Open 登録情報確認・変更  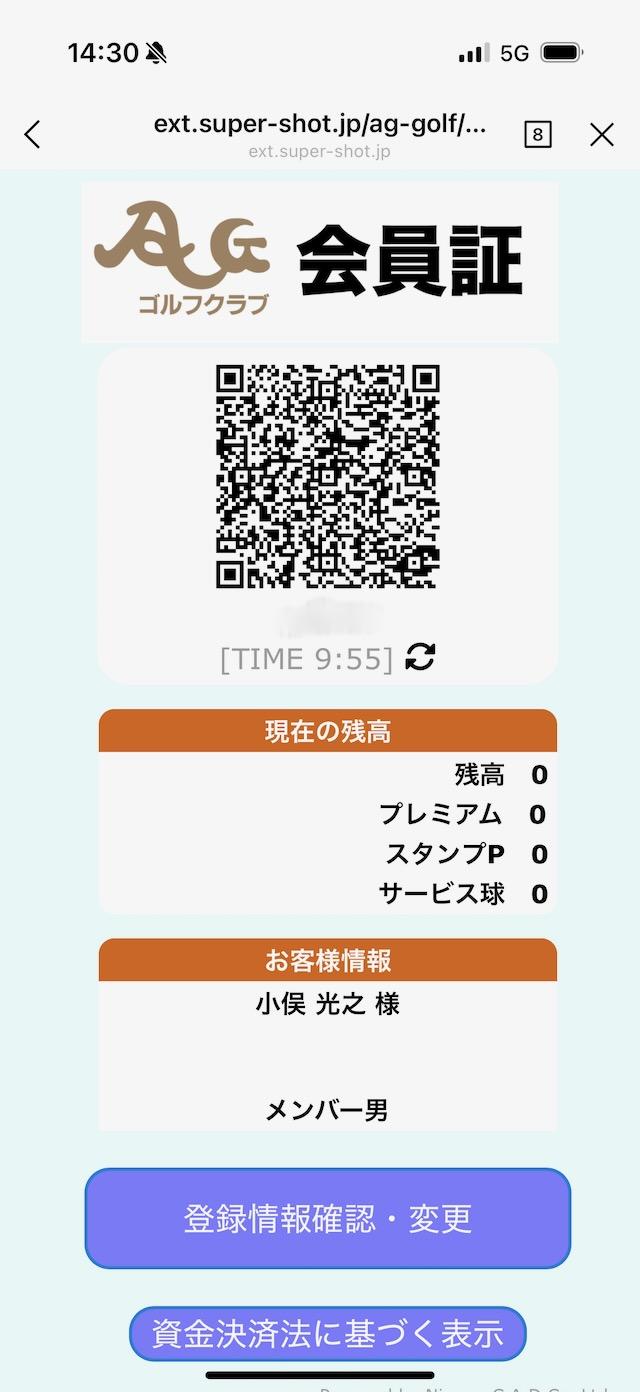(x=327, y=1218)
